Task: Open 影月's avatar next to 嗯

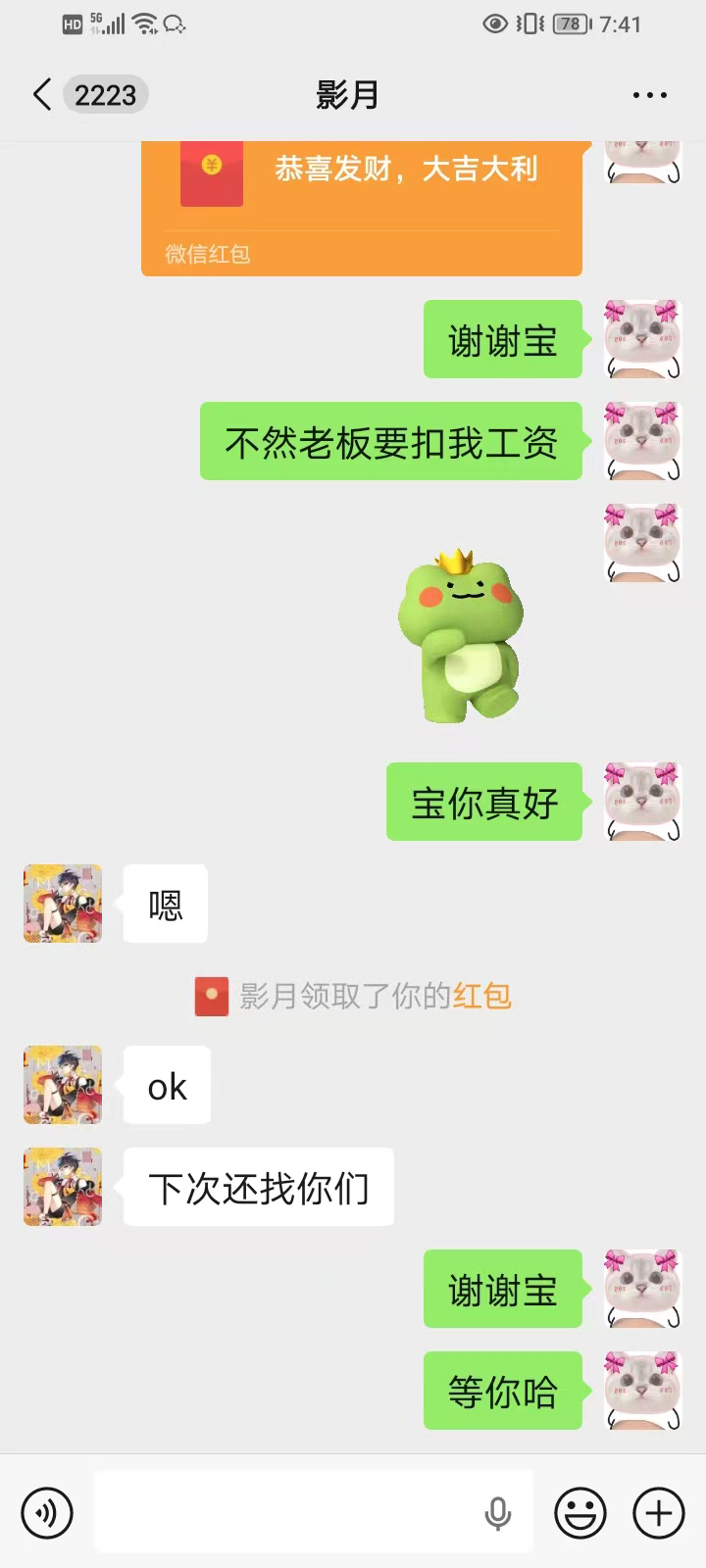Action: [63, 904]
